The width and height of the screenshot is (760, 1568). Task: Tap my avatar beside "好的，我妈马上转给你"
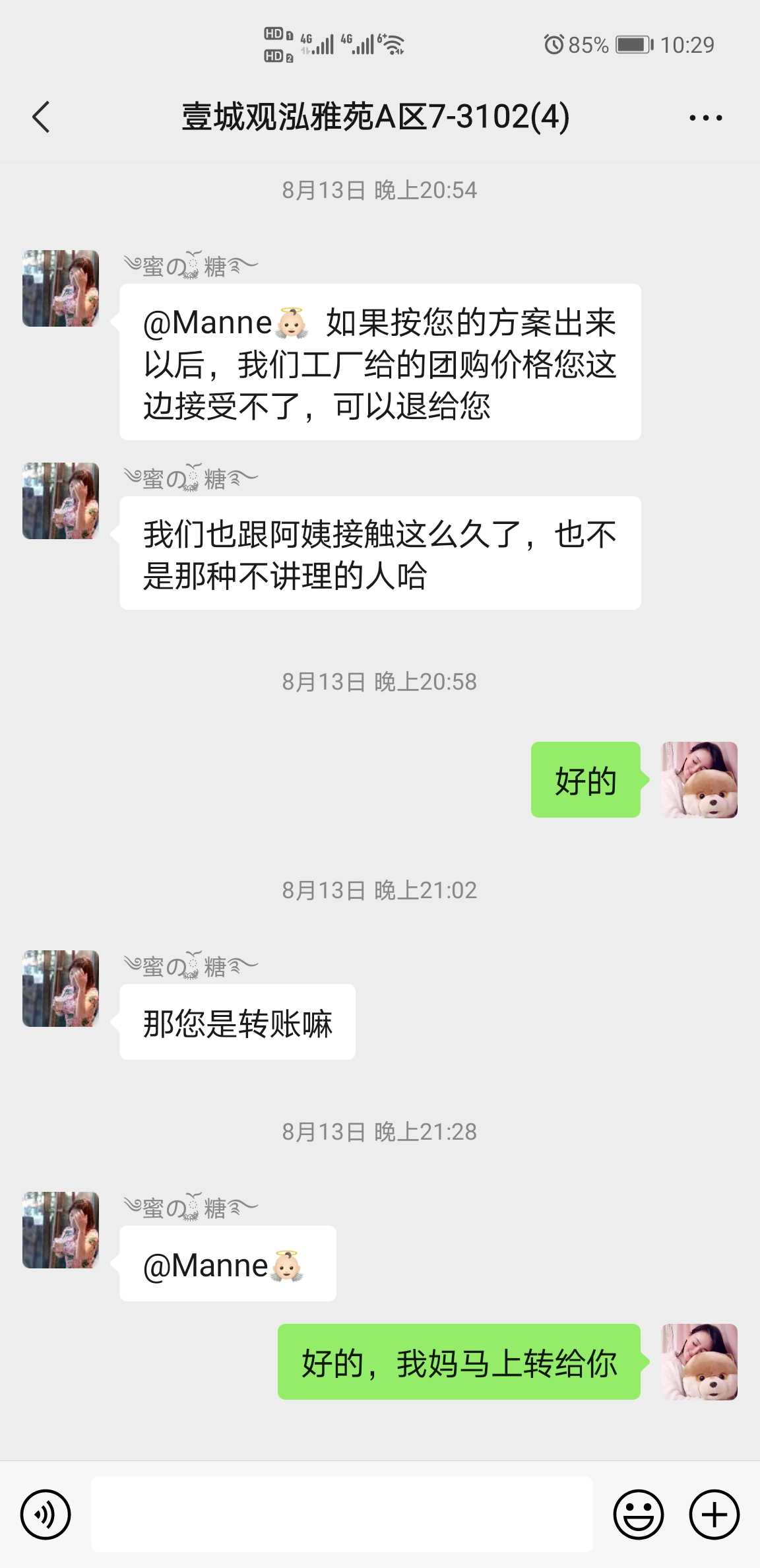pos(699,1361)
